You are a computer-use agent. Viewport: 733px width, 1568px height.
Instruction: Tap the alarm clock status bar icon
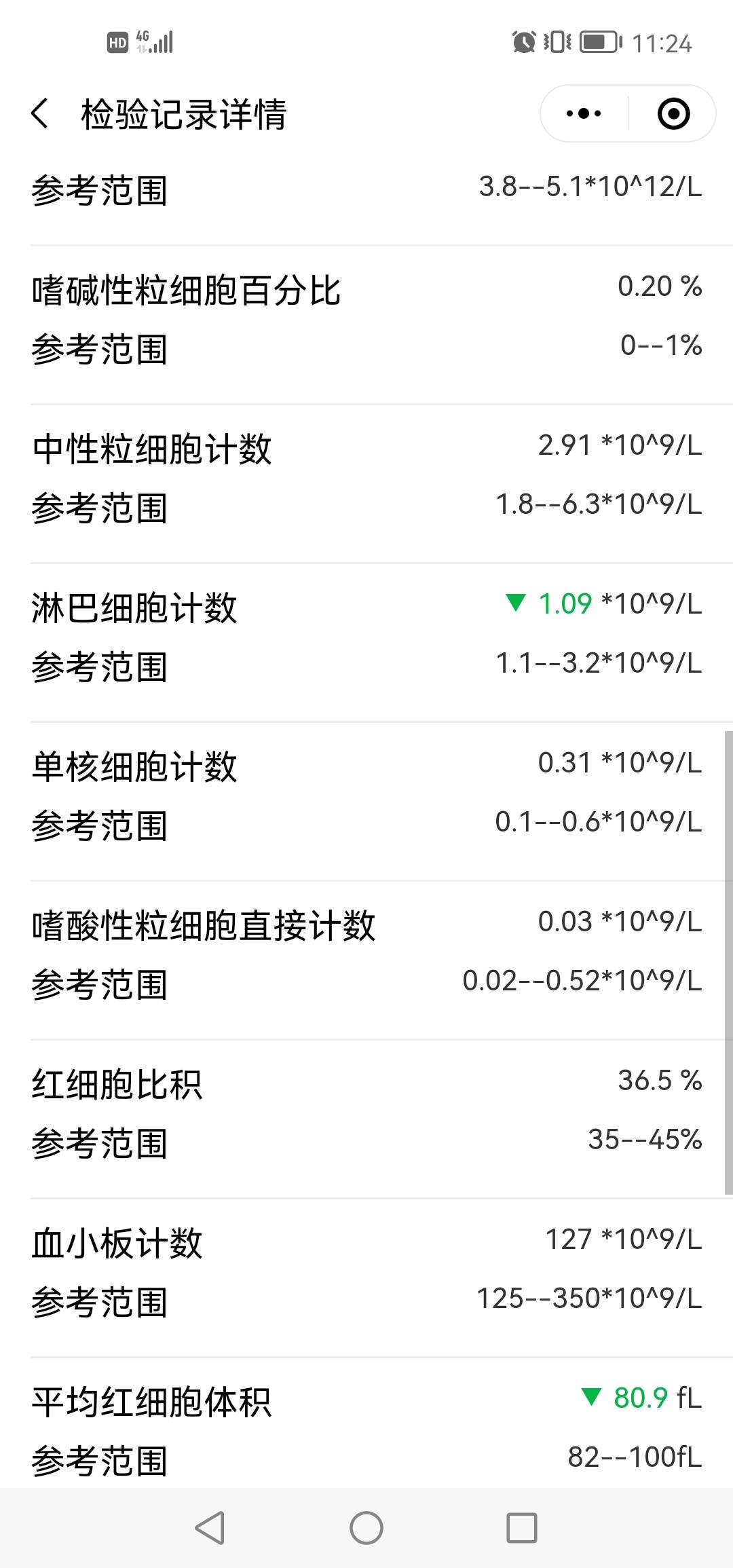[x=523, y=42]
